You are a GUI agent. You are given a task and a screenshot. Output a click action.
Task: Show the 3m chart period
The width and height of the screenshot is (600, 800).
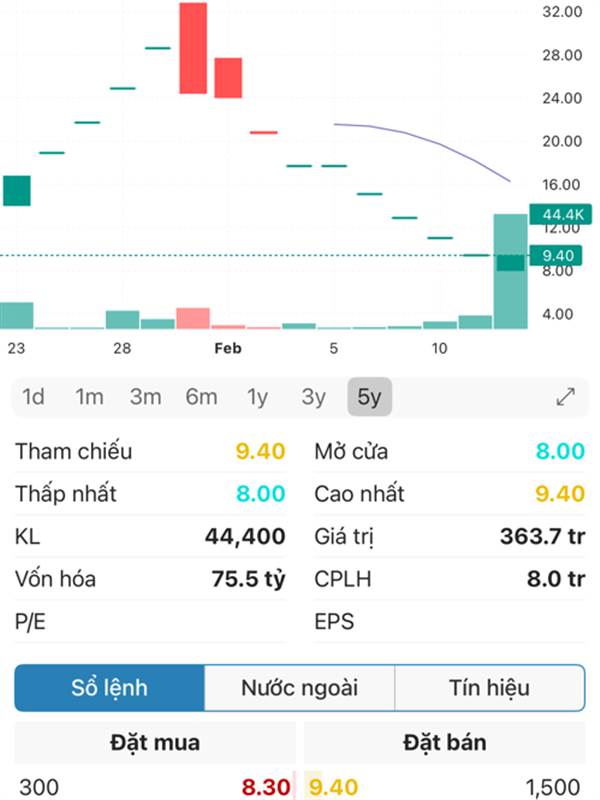pos(145,397)
